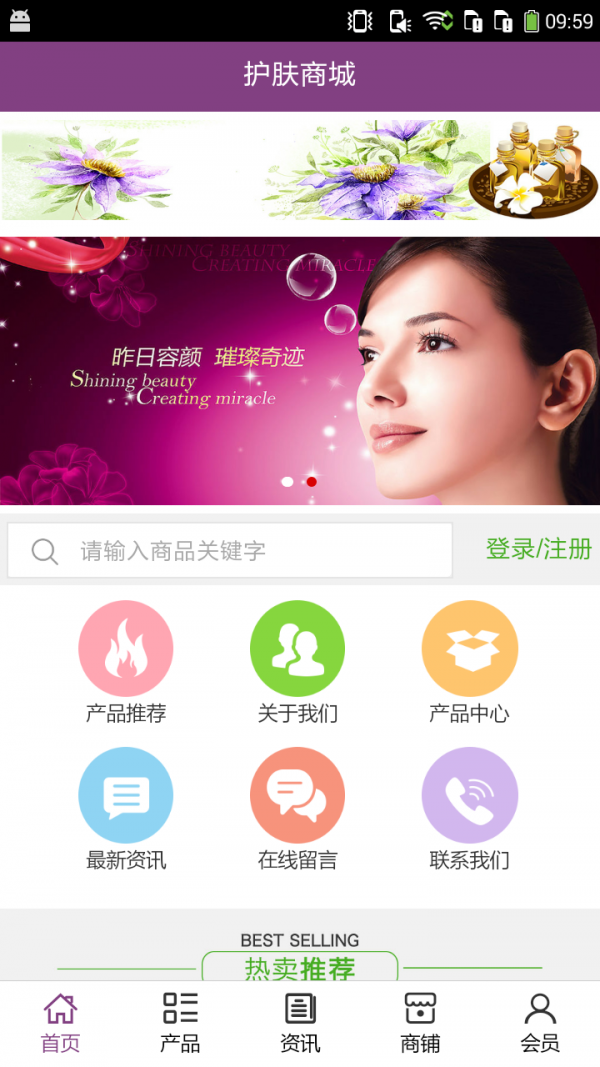Switch to the 资讯 tab
Viewport: 600px width, 1067px height.
(x=300, y=1022)
